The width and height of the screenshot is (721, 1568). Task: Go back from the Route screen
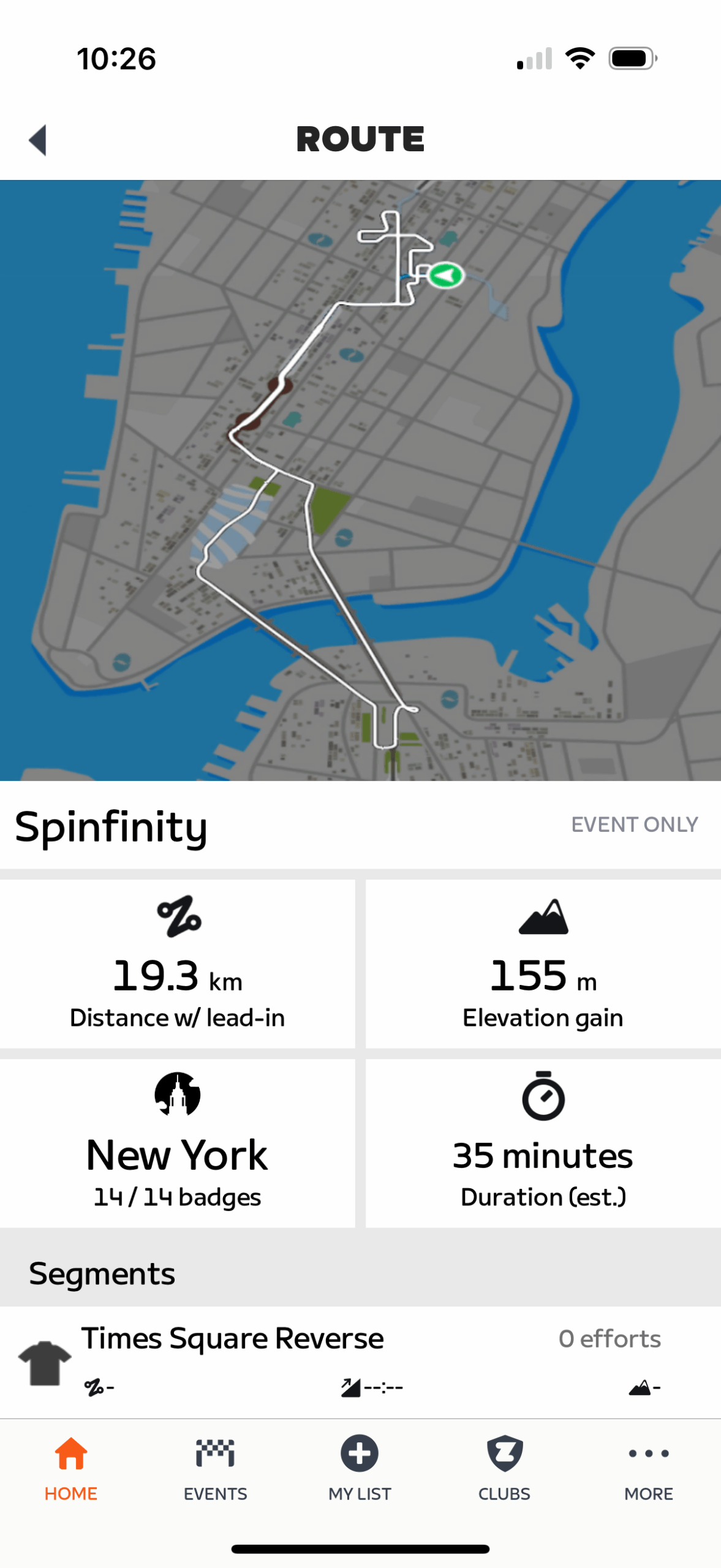38,140
